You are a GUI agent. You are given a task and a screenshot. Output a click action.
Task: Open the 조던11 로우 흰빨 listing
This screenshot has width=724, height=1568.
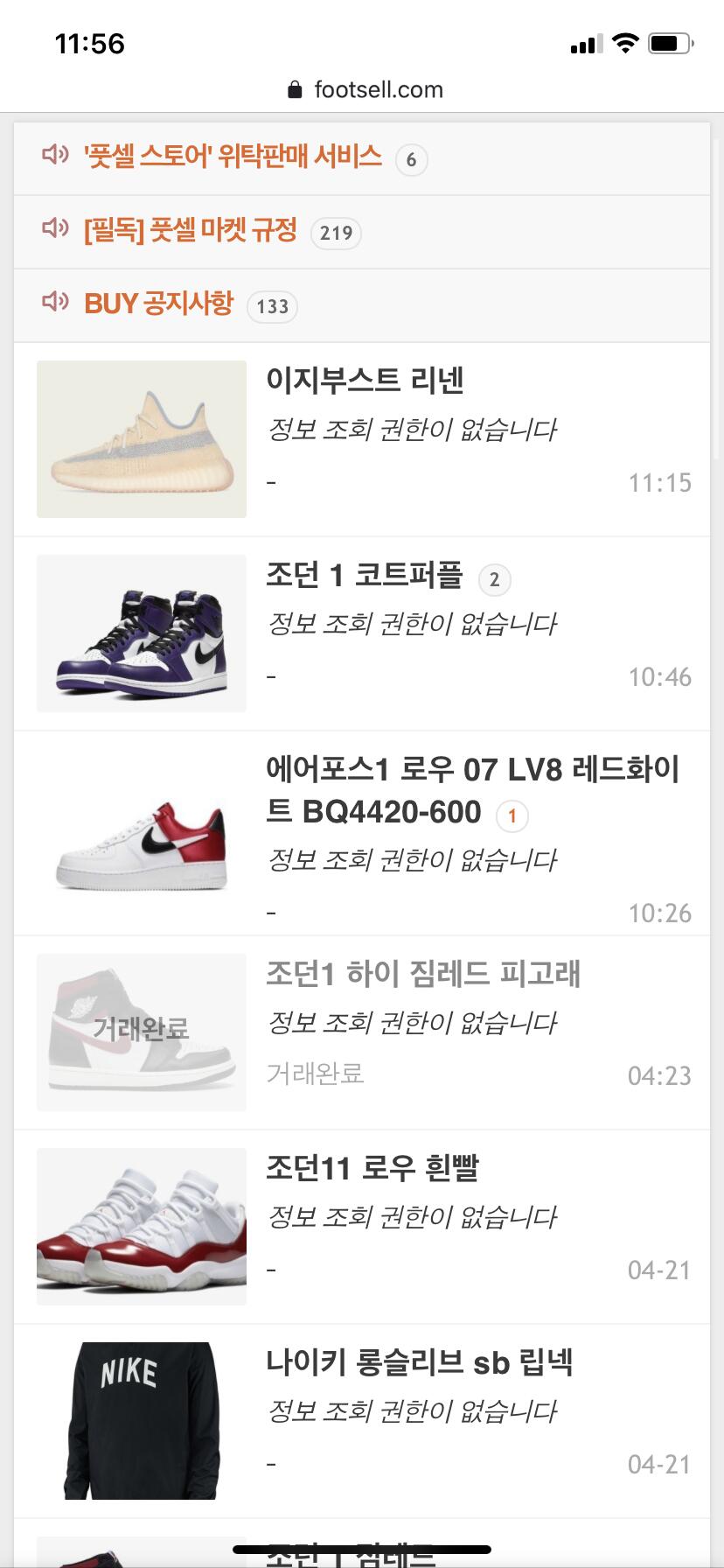pyautogui.click(x=372, y=1168)
